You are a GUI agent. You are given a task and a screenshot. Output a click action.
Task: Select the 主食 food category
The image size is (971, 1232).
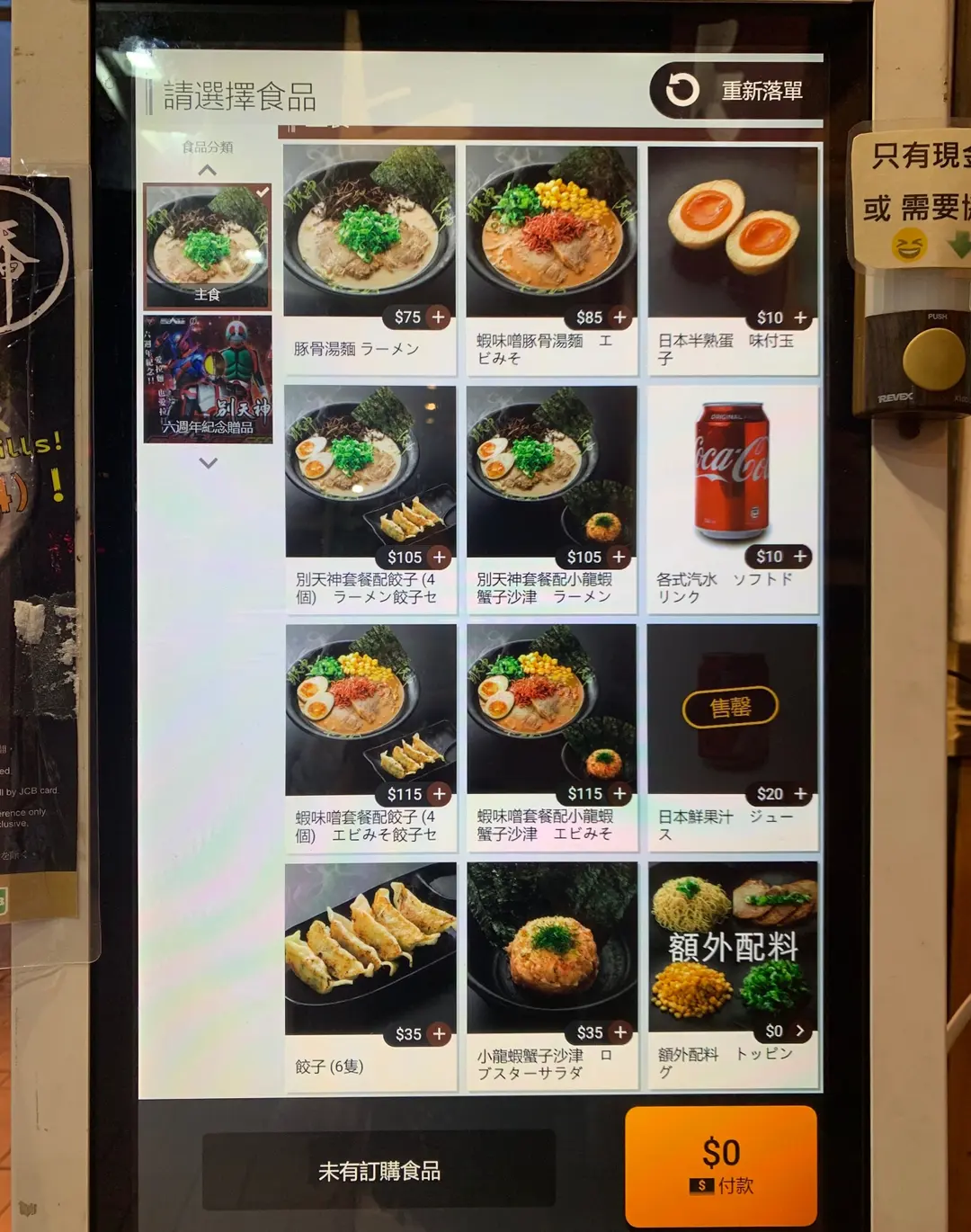coord(208,246)
